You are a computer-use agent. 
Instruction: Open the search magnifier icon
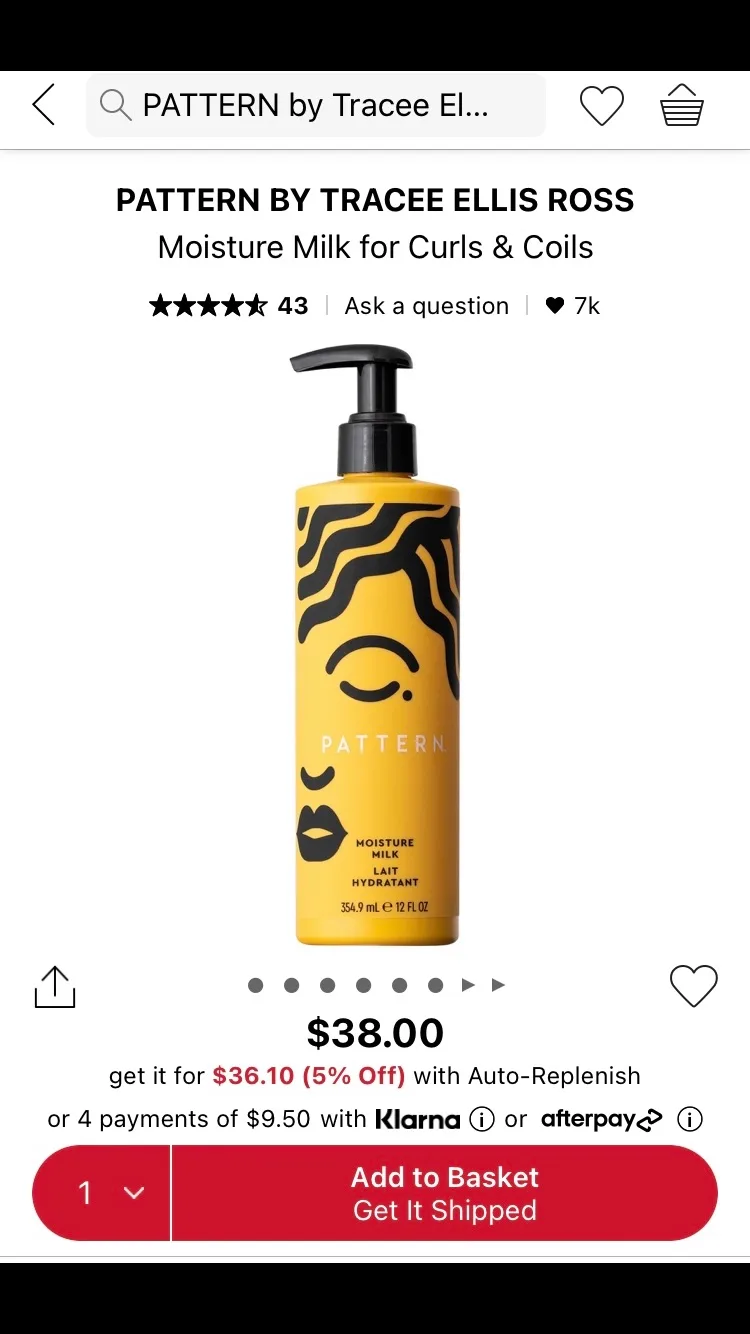pos(114,105)
